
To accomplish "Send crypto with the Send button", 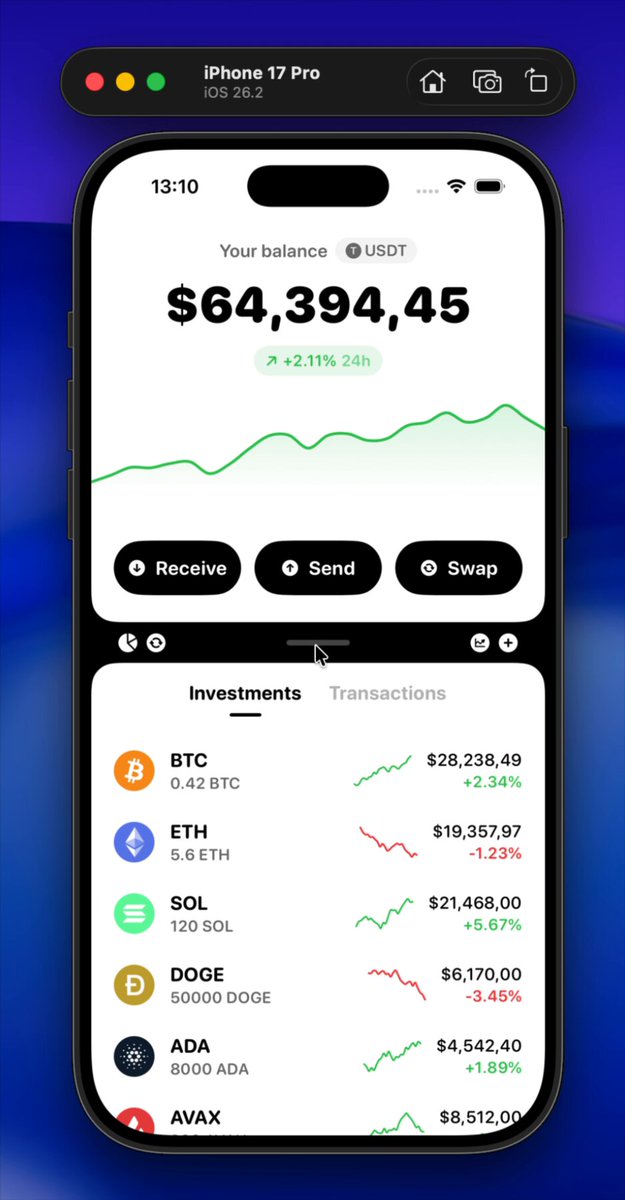I will (x=318, y=568).
